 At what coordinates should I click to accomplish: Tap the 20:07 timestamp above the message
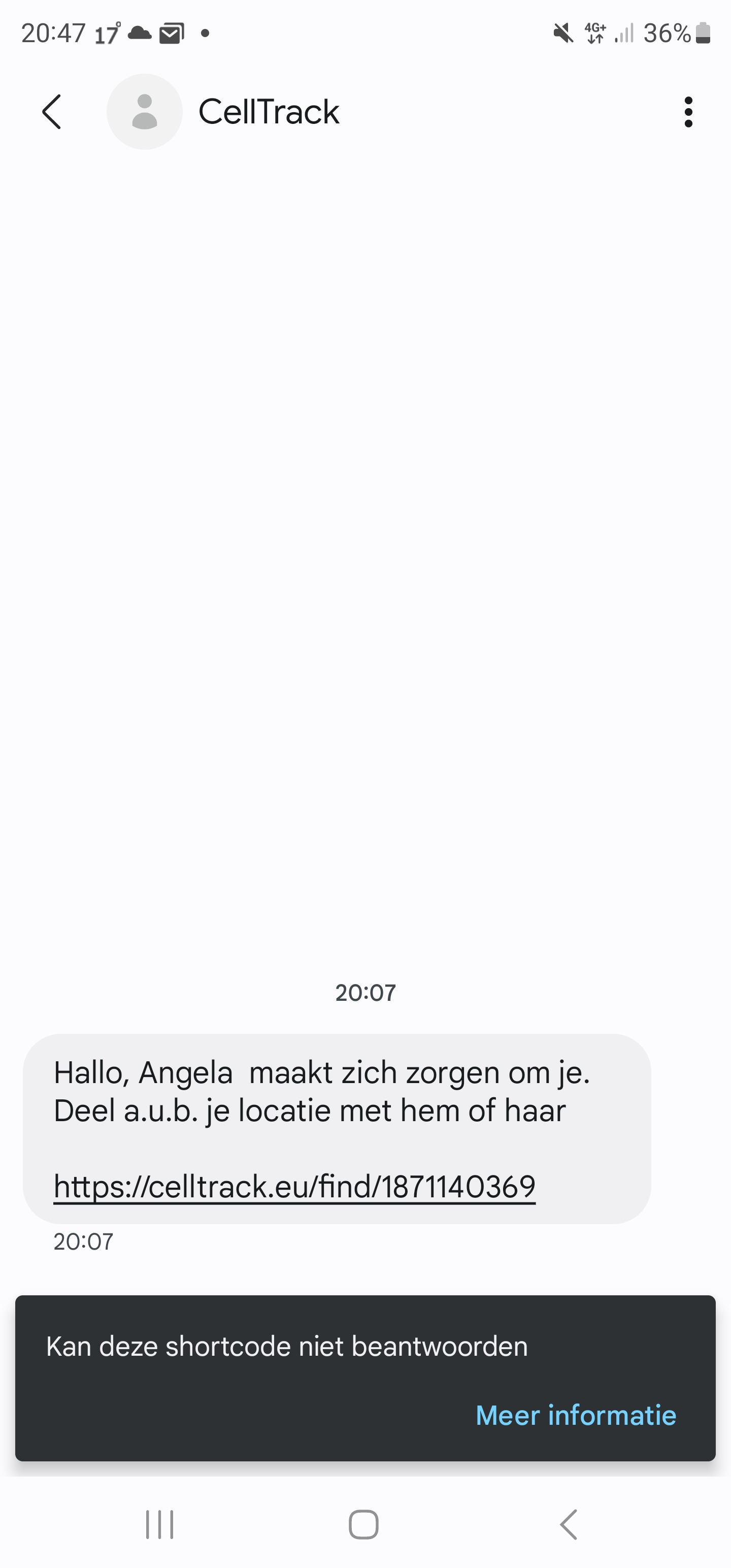click(x=365, y=992)
